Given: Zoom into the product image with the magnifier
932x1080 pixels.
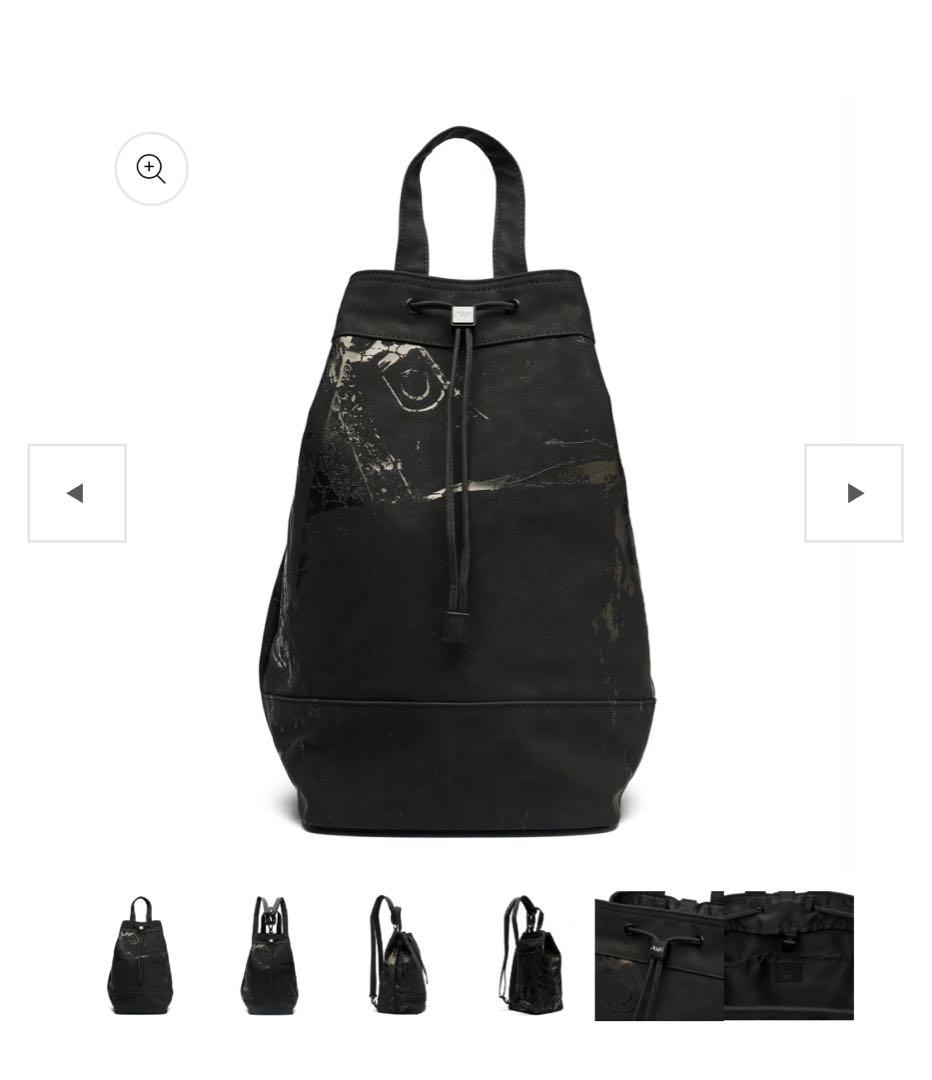Looking at the screenshot, I should [151, 169].
